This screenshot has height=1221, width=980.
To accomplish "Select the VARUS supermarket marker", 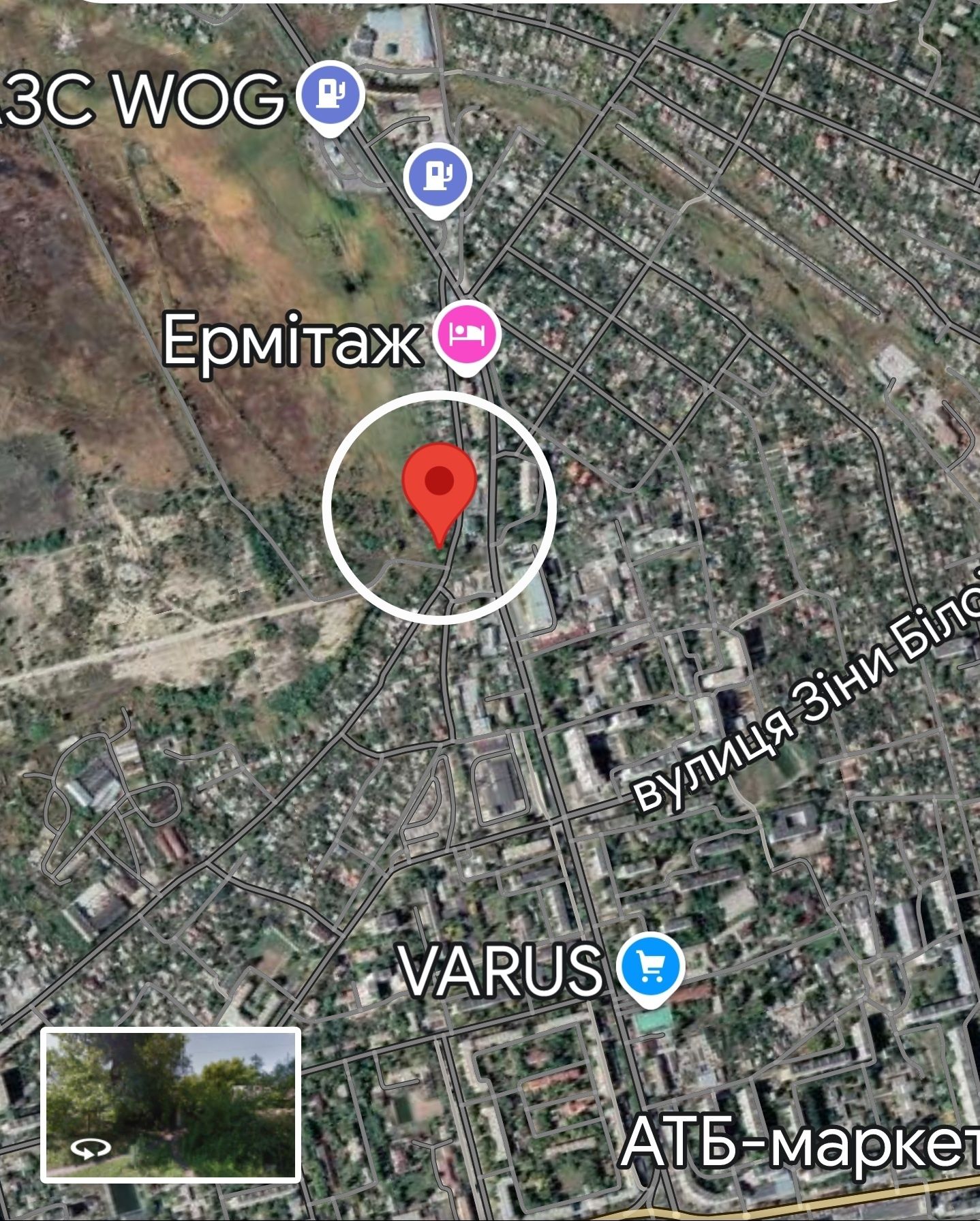I will coord(649,965).
